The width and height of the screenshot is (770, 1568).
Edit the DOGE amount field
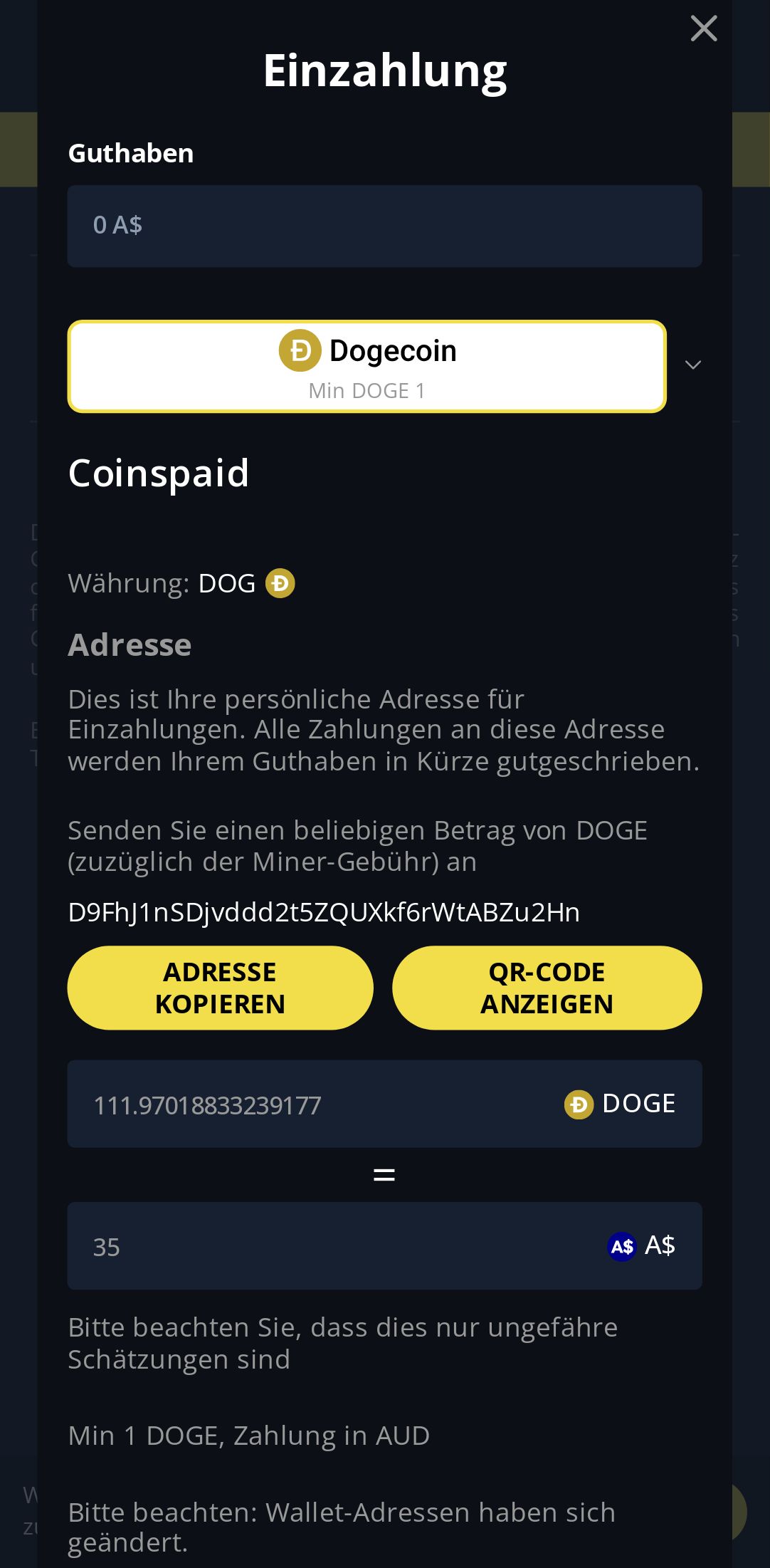pyautogui.click(x=313, y=1104)
